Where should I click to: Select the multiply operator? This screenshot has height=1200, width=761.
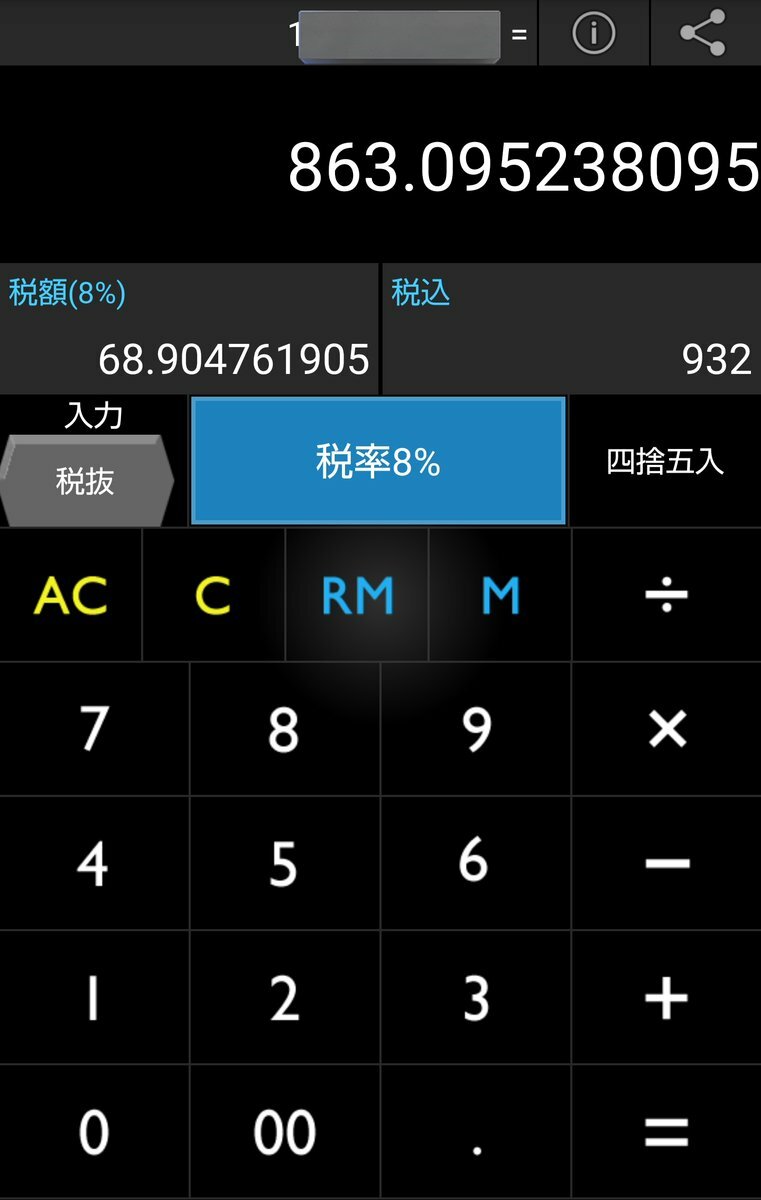(666, 730)
